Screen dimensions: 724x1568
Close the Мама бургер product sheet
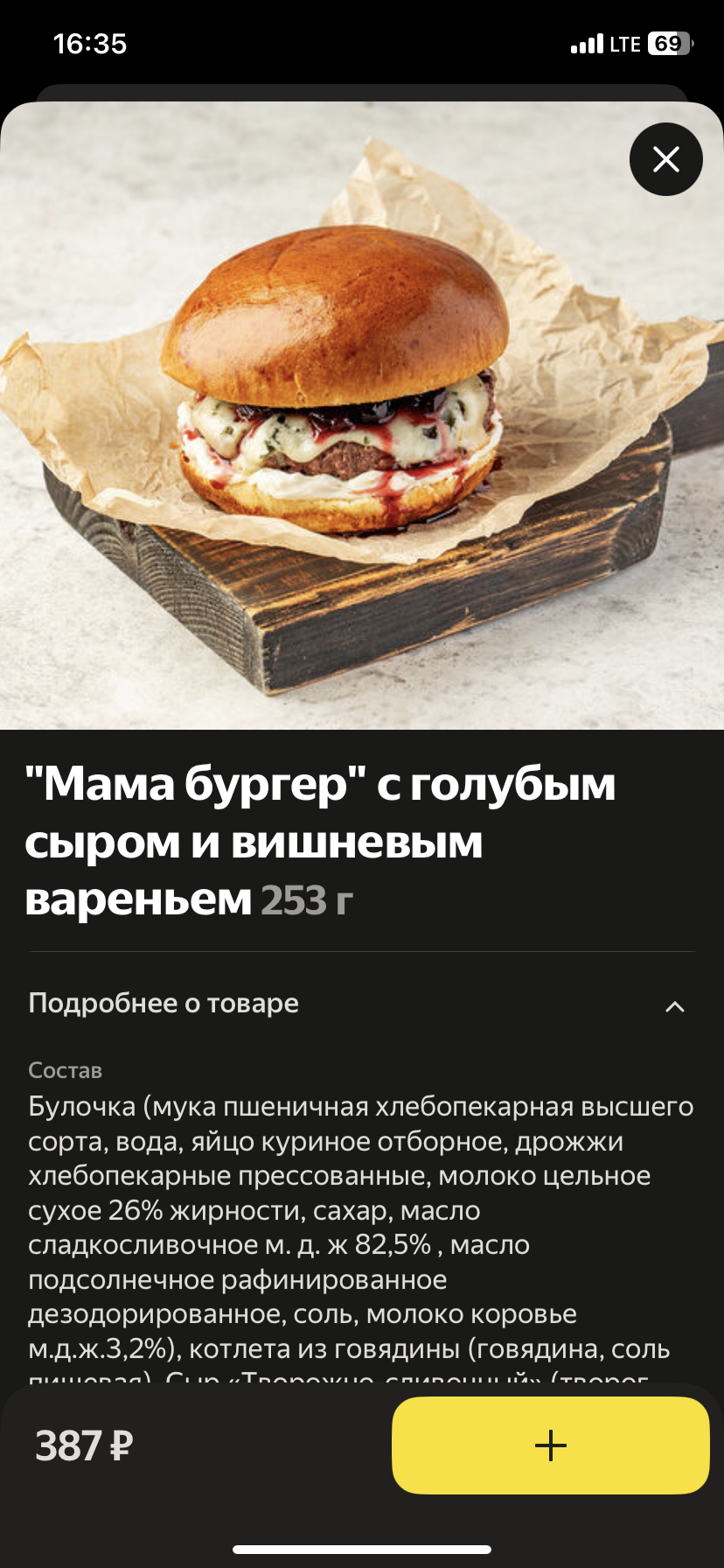click(665, 159)
